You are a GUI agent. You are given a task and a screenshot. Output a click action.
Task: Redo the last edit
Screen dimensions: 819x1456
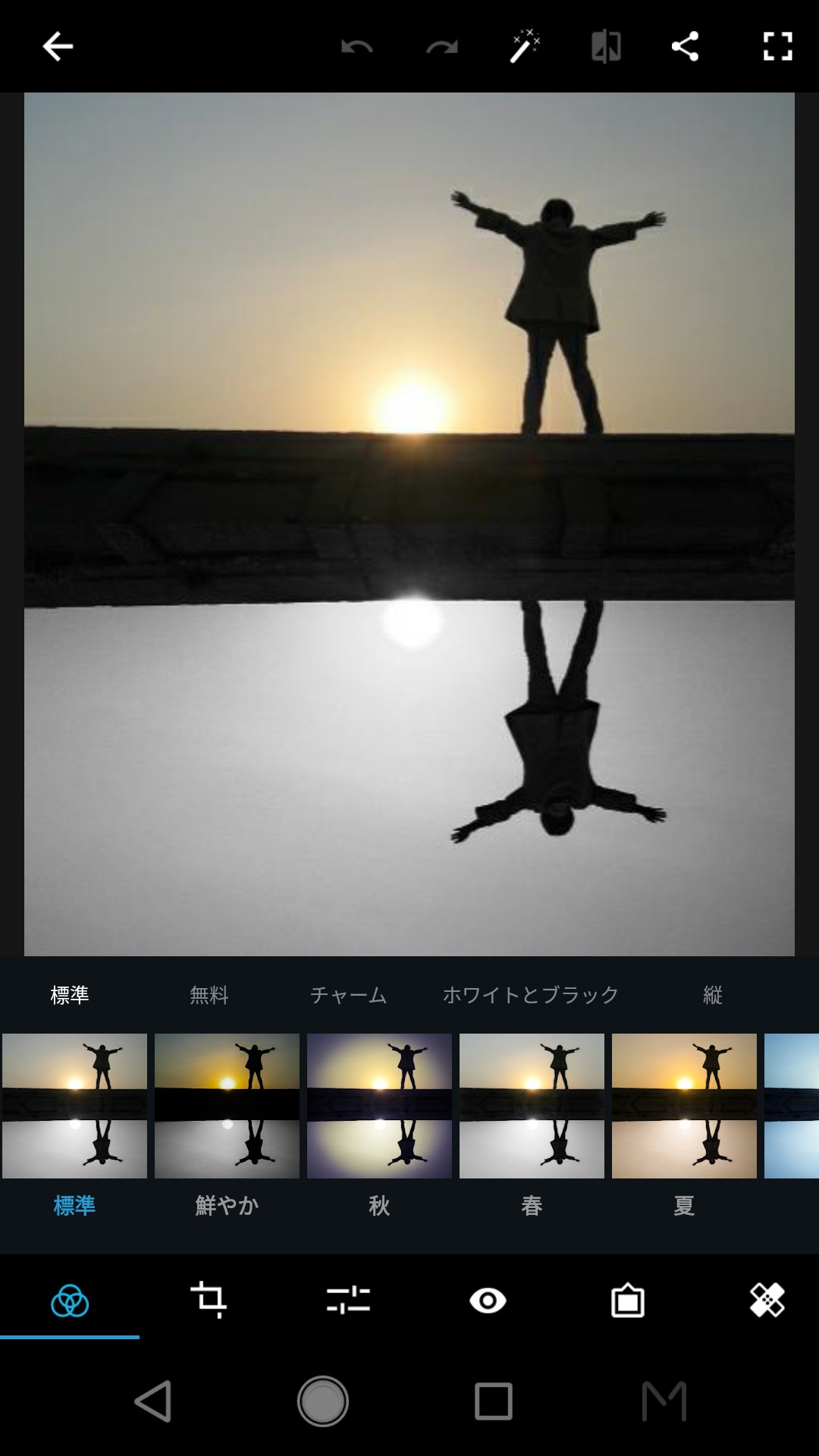441,47
